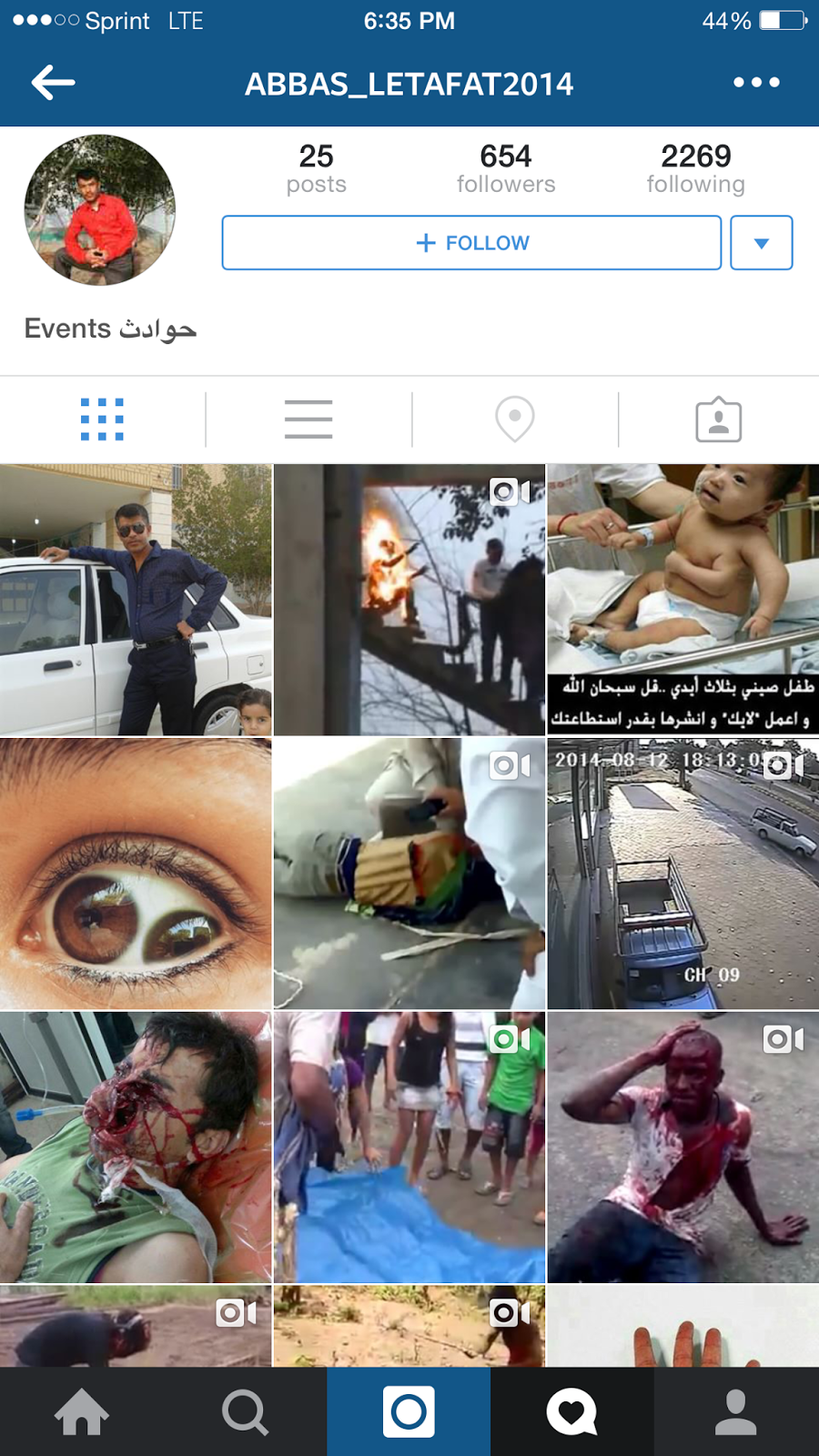Open the camera tab

pyautogui.click(x=409, y=1411)
